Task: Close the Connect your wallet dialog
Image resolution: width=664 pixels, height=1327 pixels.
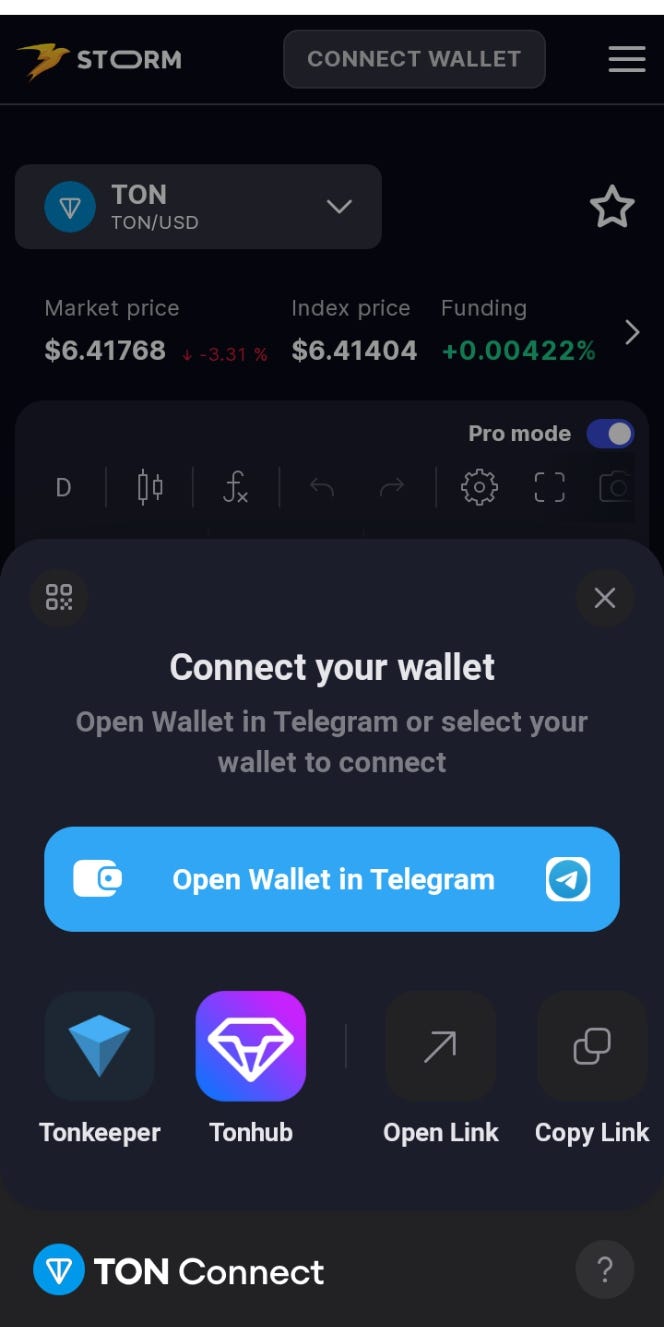Action: click(x=604, y=598)
